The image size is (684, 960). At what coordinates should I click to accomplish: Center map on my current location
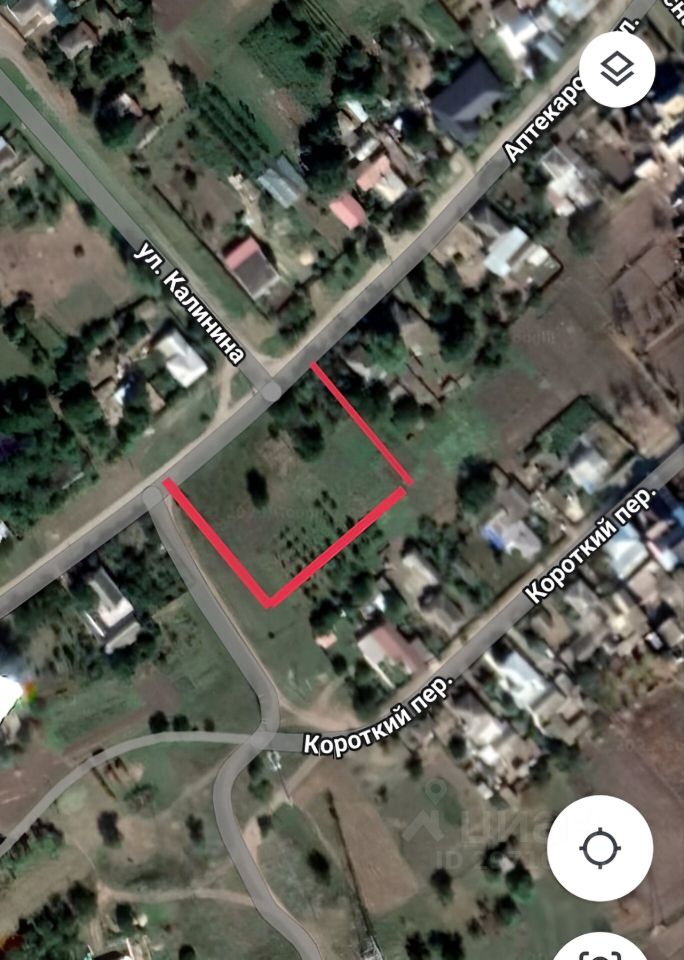click(x=600, y=849)
